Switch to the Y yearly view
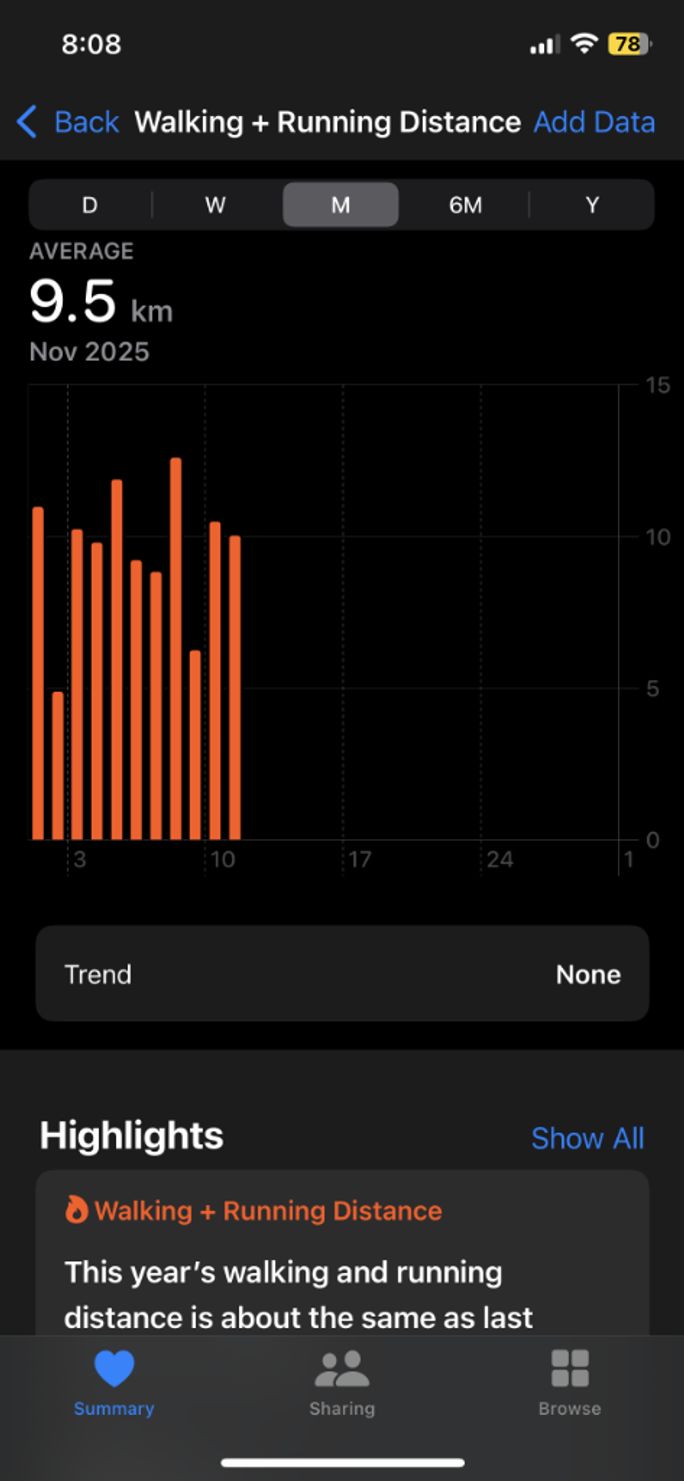The width and height of the screenshot is (684, 1481). coord(592,205)
